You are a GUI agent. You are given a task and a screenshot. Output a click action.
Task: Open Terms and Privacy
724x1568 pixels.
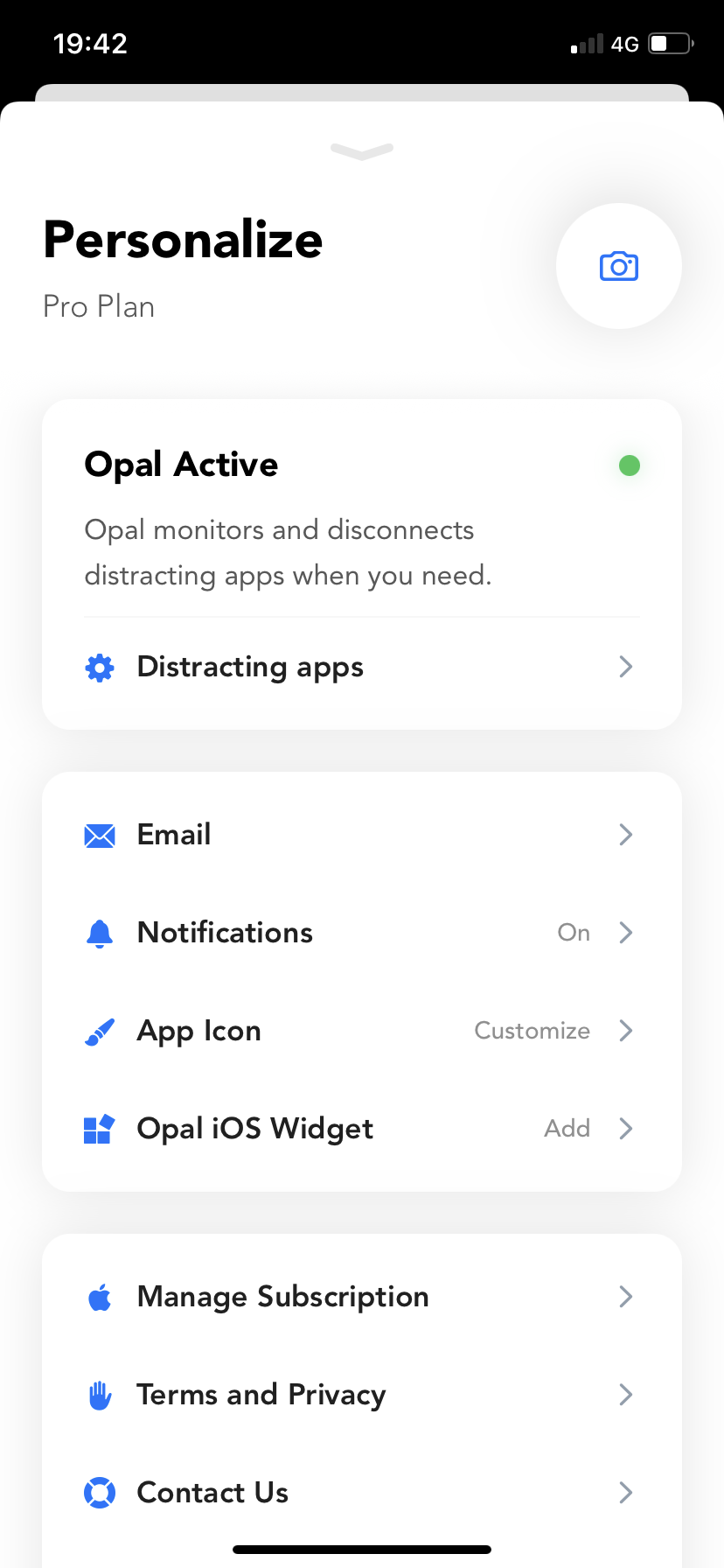point(261,1395)
